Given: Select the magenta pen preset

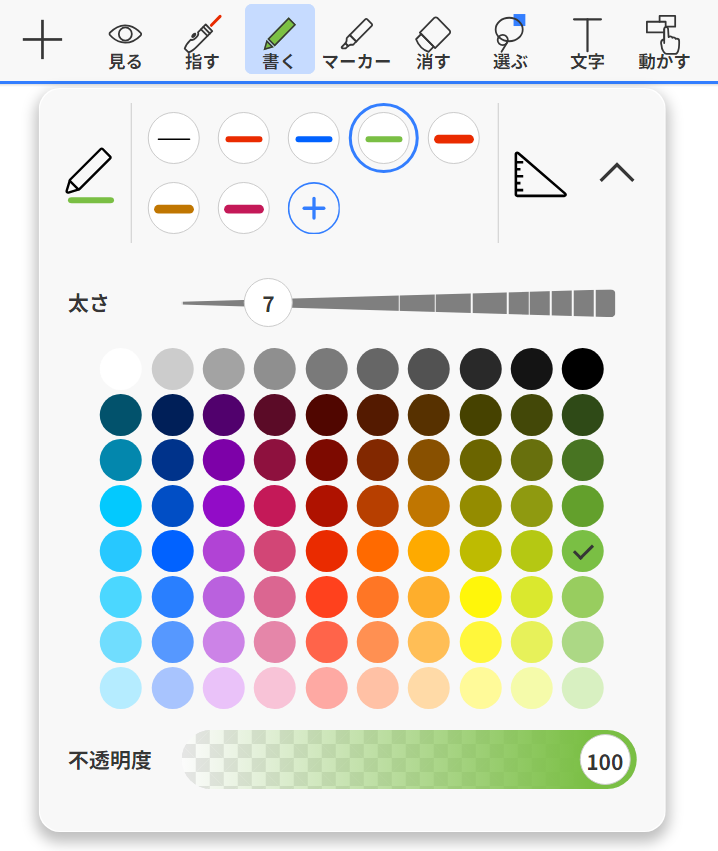Looking at the screenshot, I should [244, 208].
